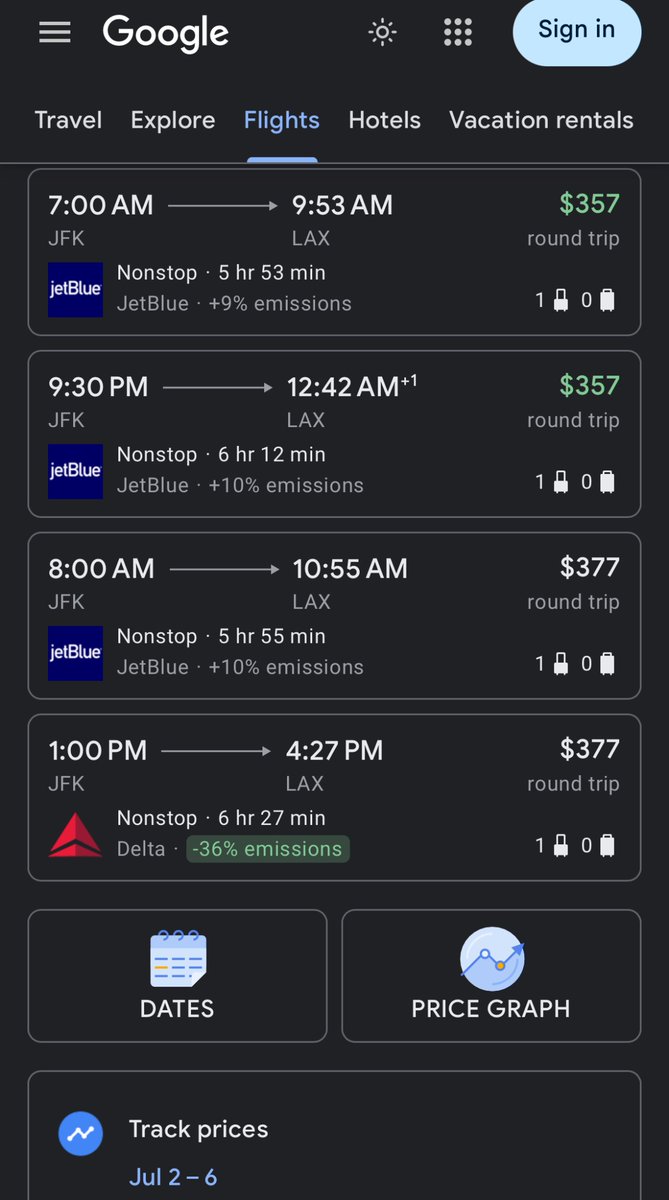Switch the appearance theme via sun icon
The height and width of the screenshot is (1200, 669).
coord(382,33)
